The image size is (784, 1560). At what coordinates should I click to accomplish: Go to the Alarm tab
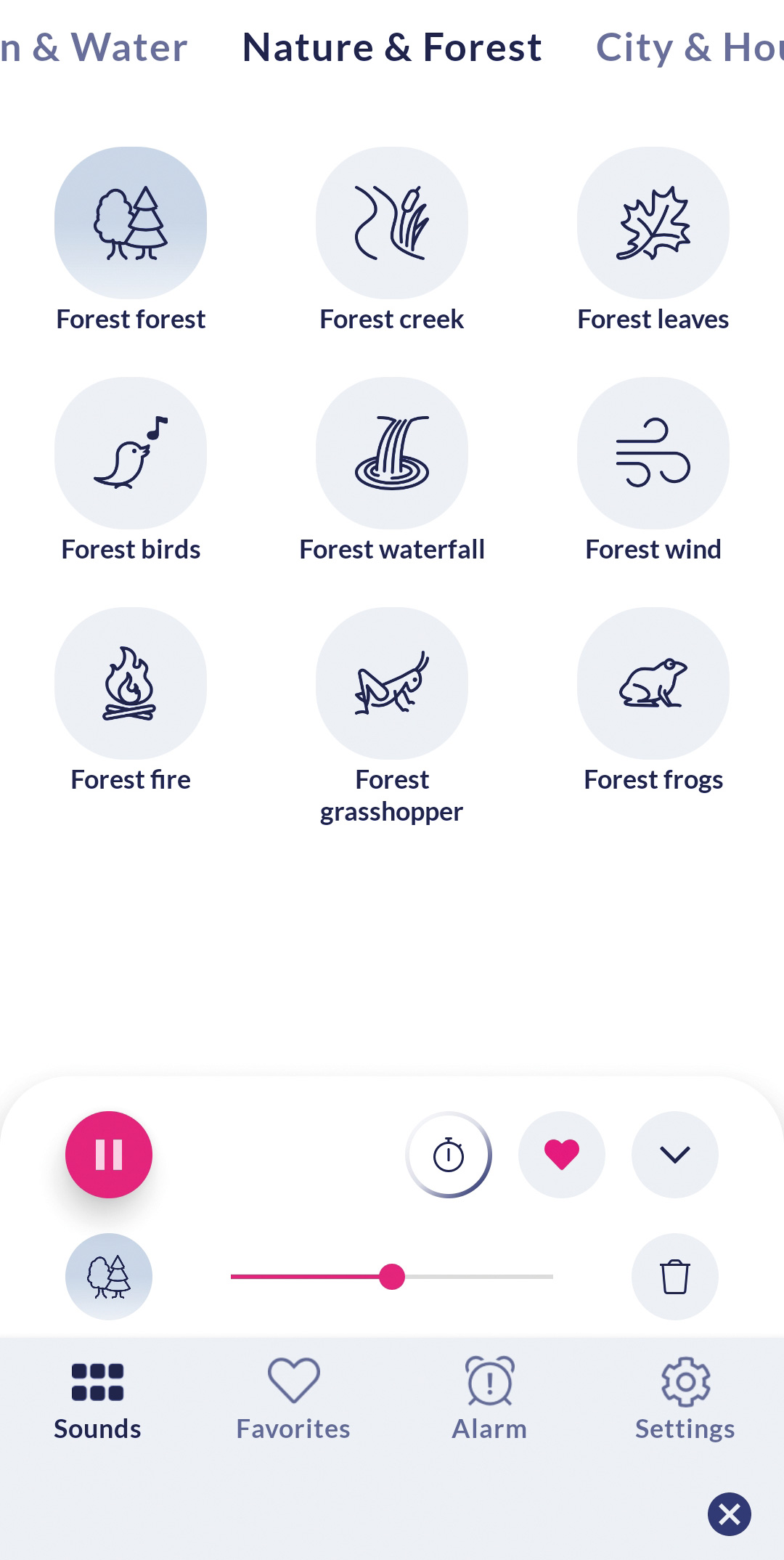[x=489, y=1399]
